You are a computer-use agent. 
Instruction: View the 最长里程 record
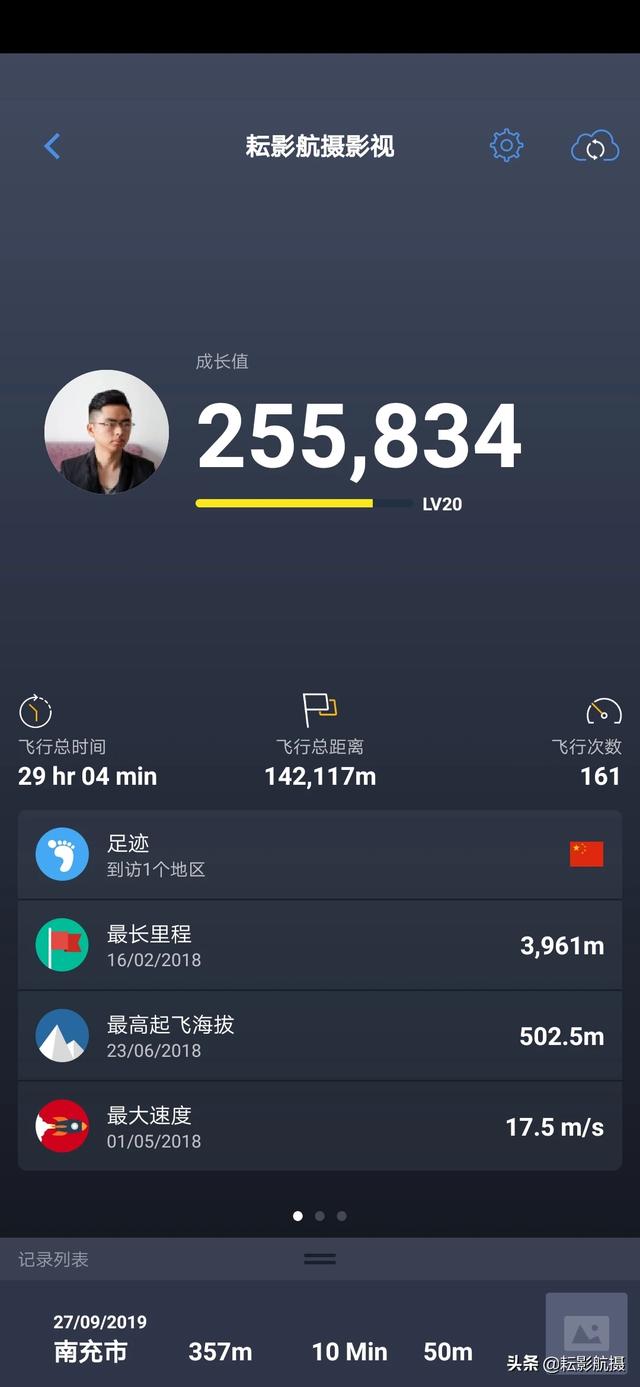[319, 946]
